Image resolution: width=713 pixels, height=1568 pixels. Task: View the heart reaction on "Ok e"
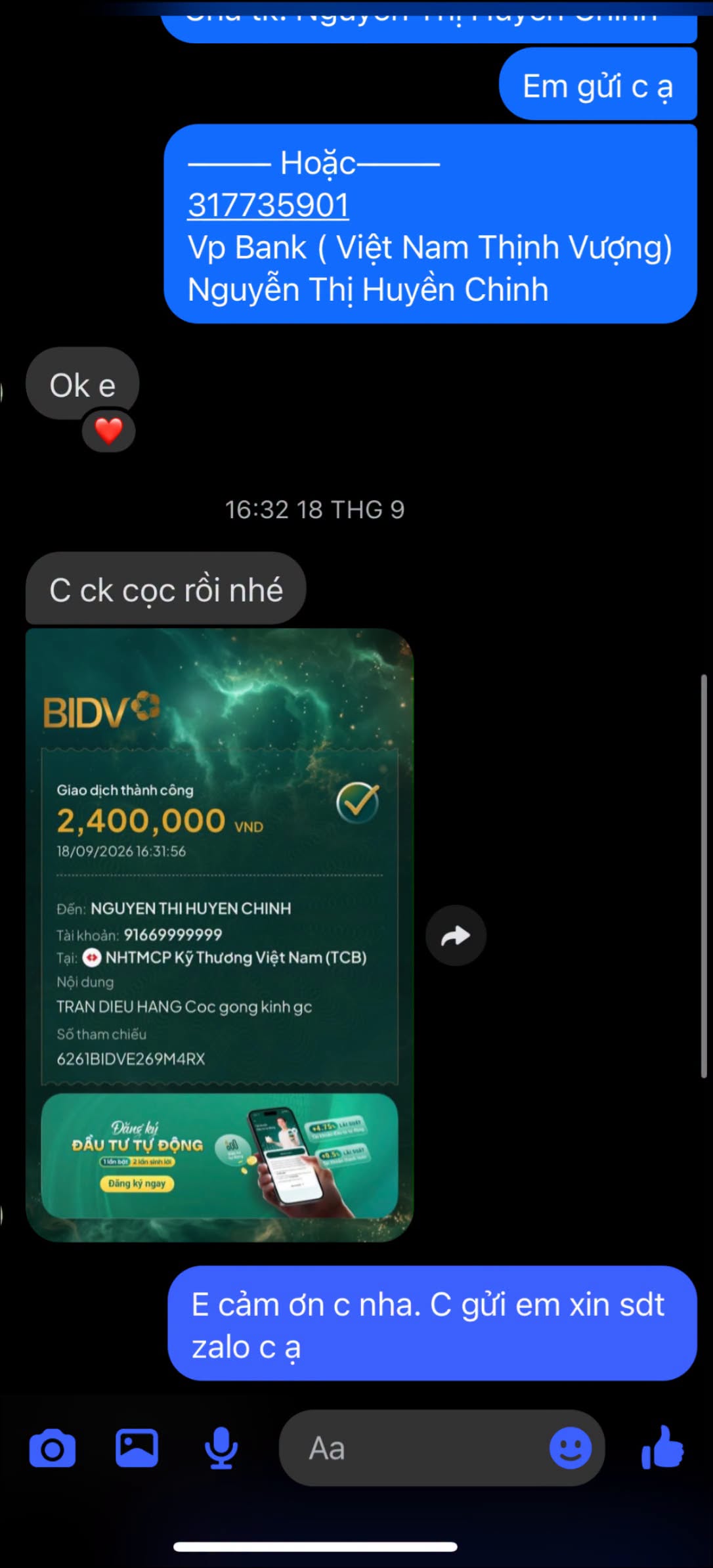pos(108,431)
